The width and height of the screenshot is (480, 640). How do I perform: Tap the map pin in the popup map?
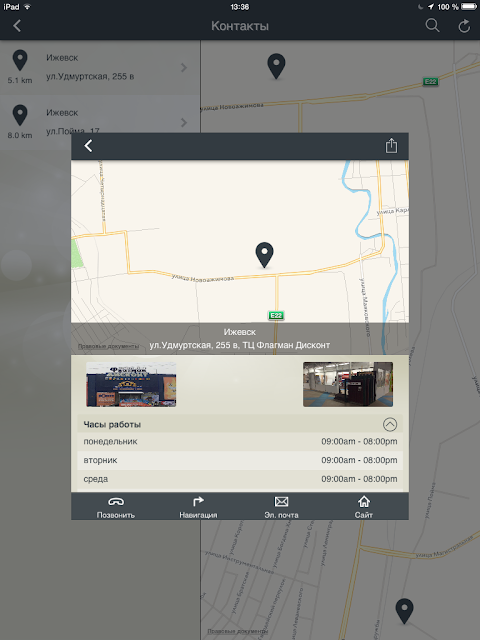264,255
